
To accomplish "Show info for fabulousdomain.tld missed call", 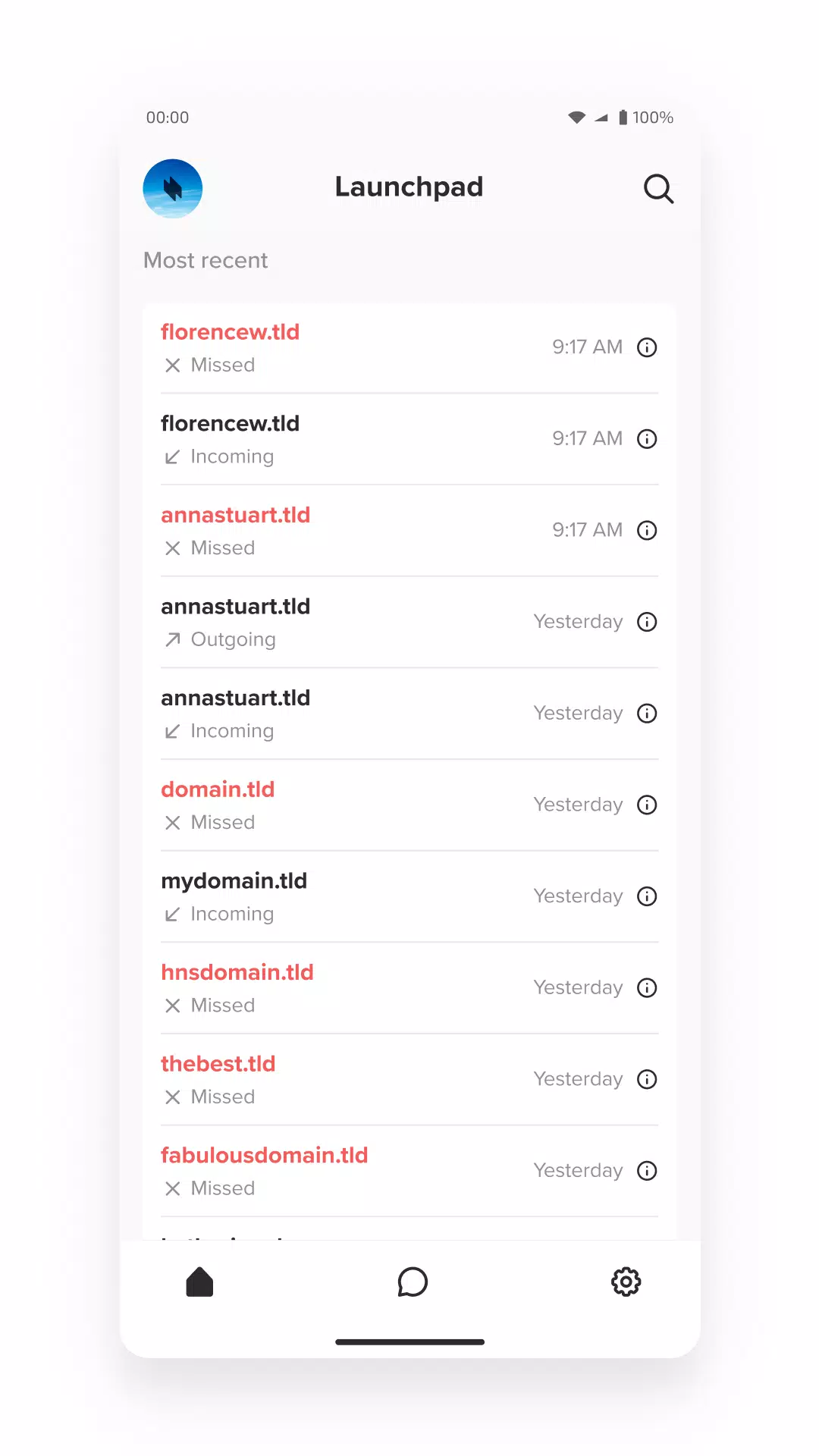I will click(x=647, y=1171).
